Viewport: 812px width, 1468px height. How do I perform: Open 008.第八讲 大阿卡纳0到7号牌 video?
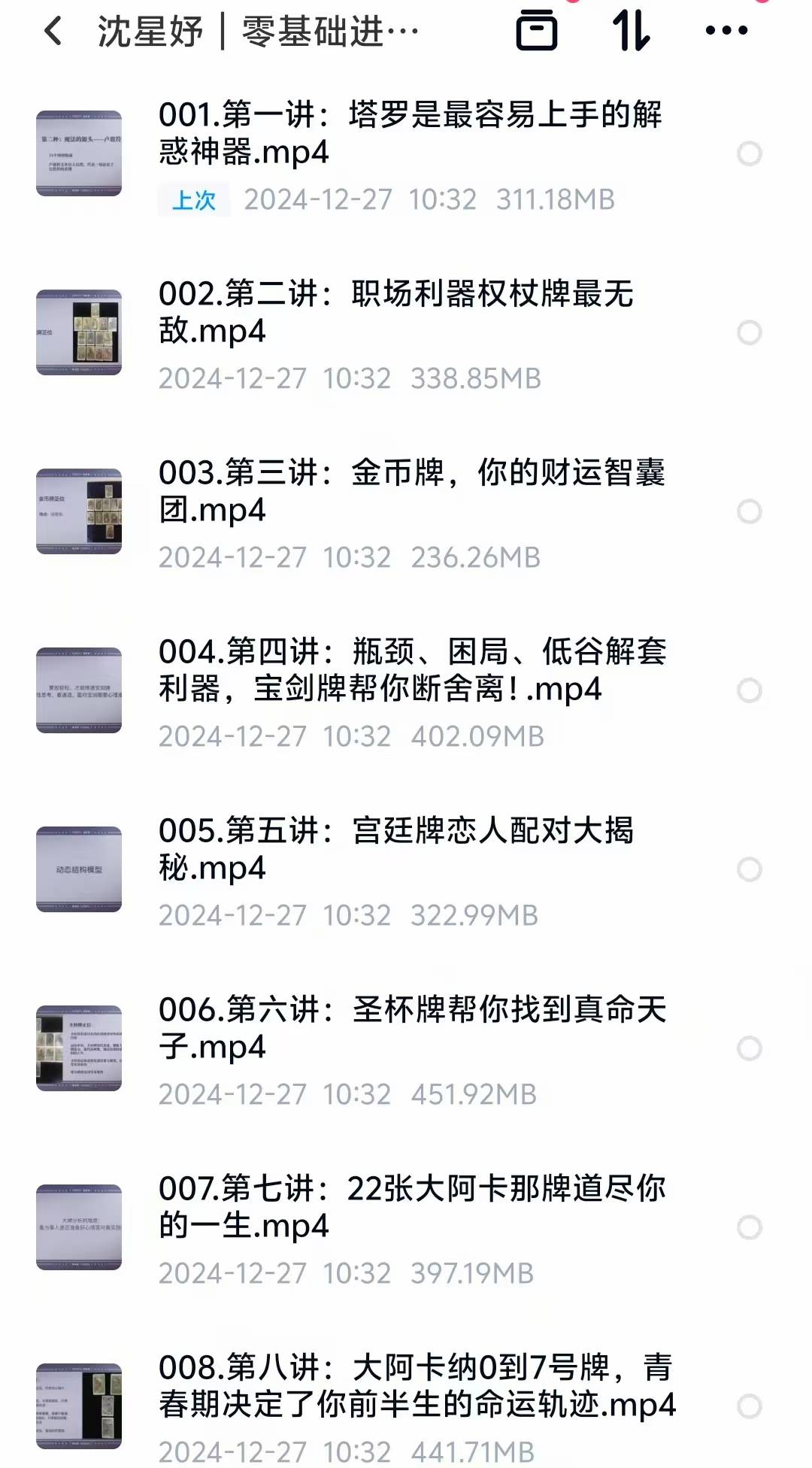[417, 1386]
